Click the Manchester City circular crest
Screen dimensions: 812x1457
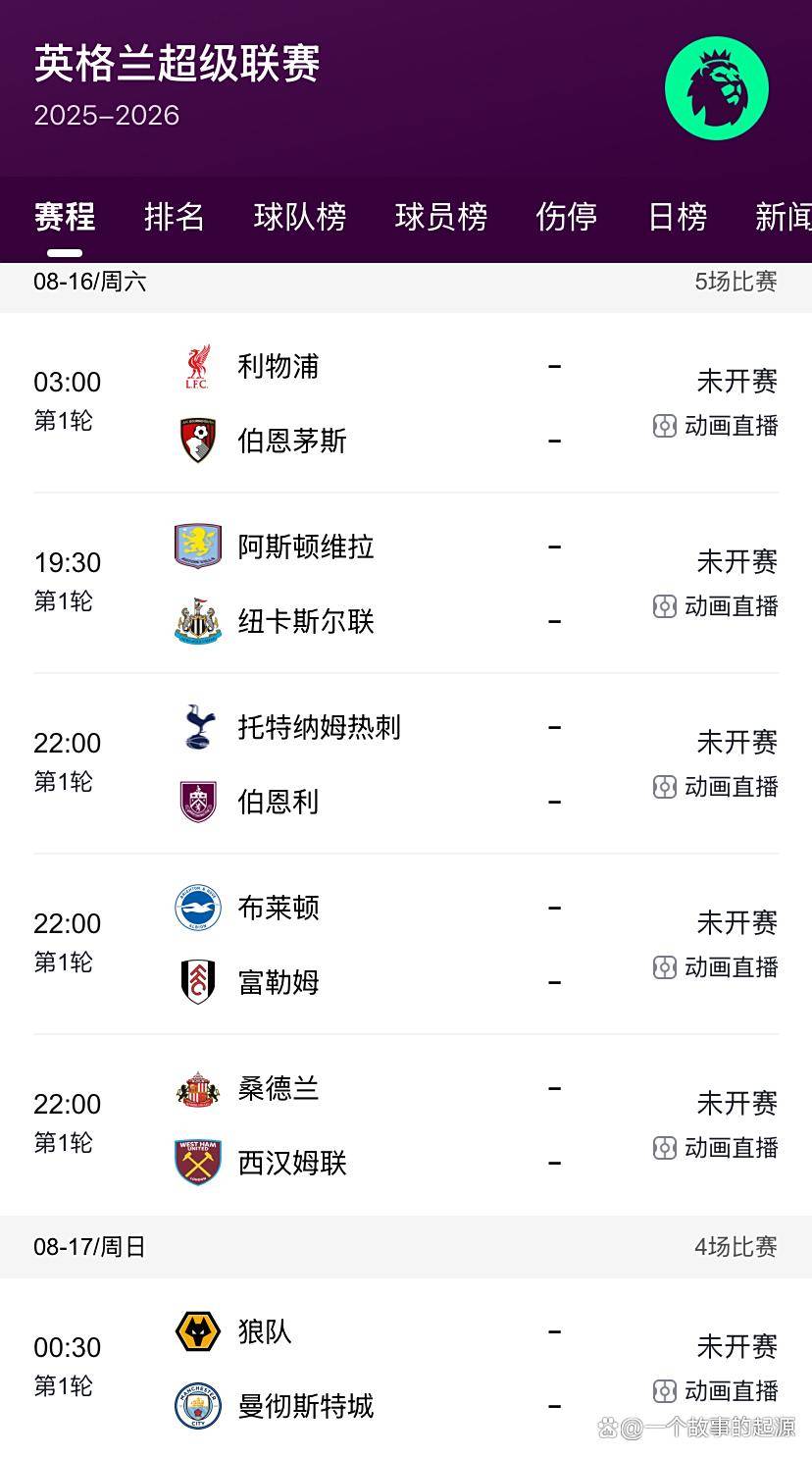(x=197, y=1406)
